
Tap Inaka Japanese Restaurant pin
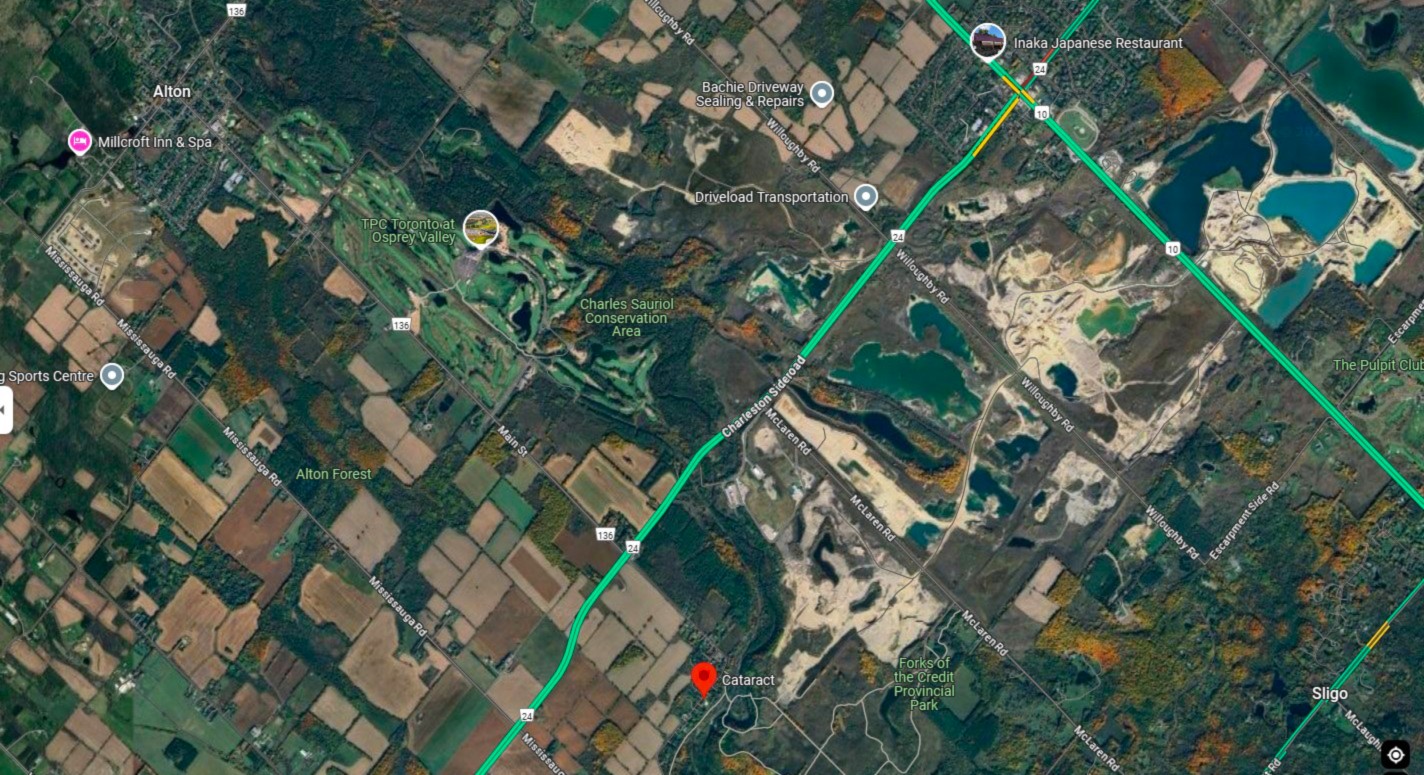(988, 42)
